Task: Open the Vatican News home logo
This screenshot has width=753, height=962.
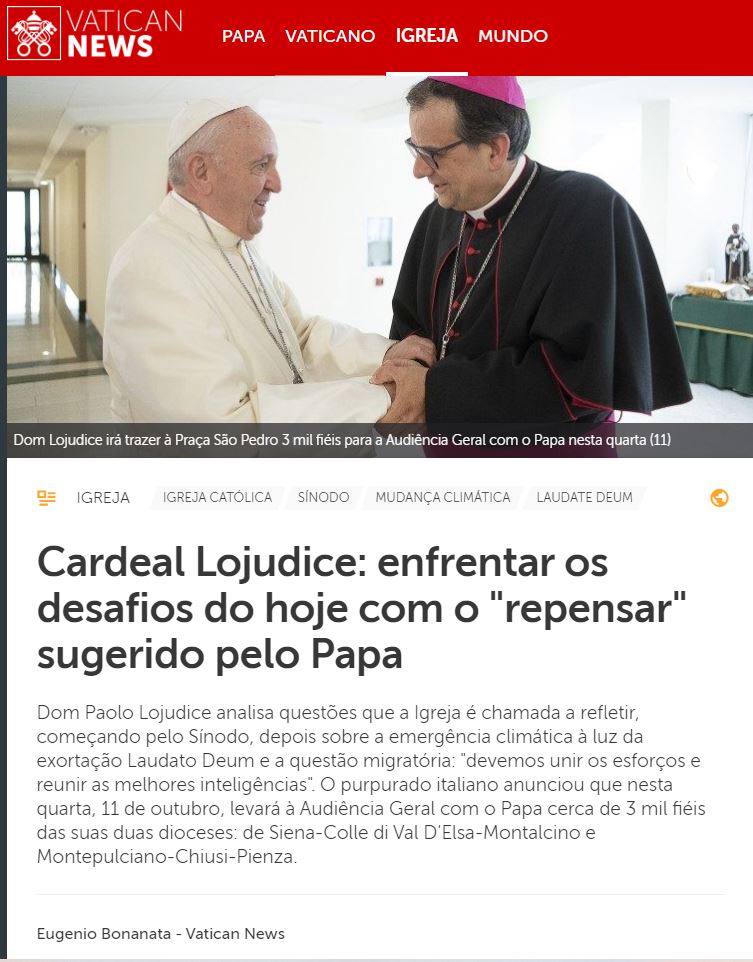Action: tap(96, 34)
